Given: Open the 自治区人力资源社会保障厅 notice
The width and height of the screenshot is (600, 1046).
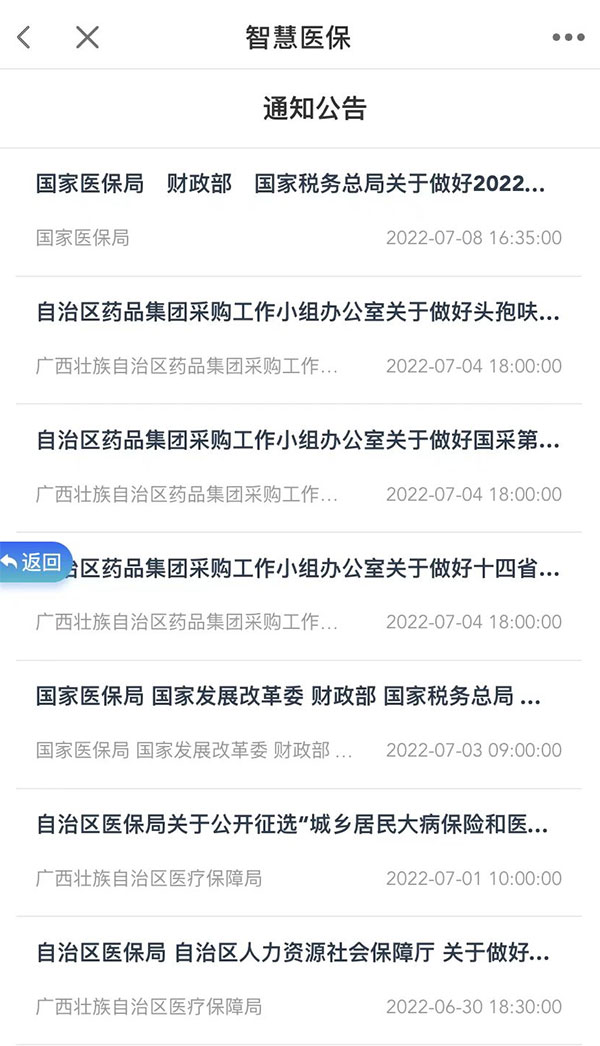Looking at the screenshot, I should tap(292, 952).
